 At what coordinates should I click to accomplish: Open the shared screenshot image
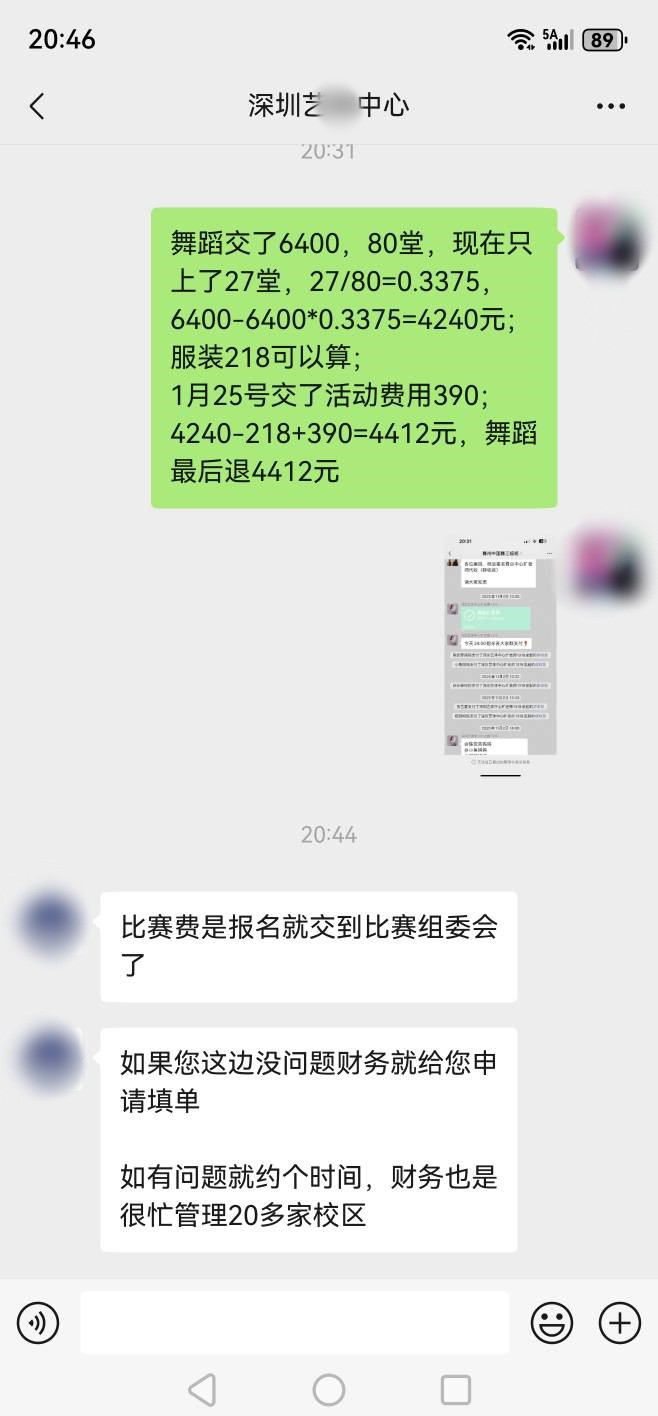(500, 646)
